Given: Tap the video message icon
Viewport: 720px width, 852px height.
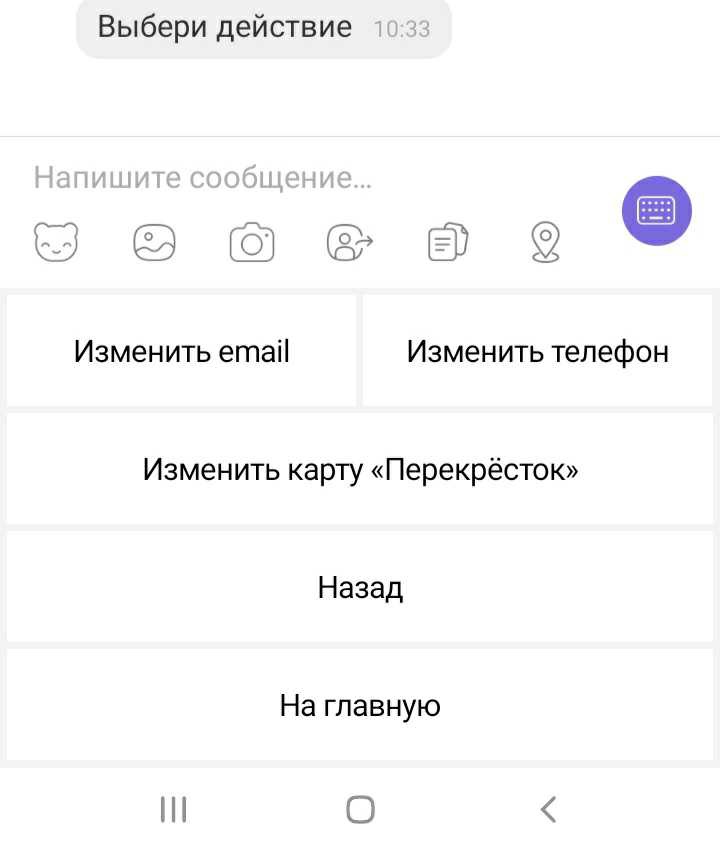Looking at the screenshot, I should 350,242.
